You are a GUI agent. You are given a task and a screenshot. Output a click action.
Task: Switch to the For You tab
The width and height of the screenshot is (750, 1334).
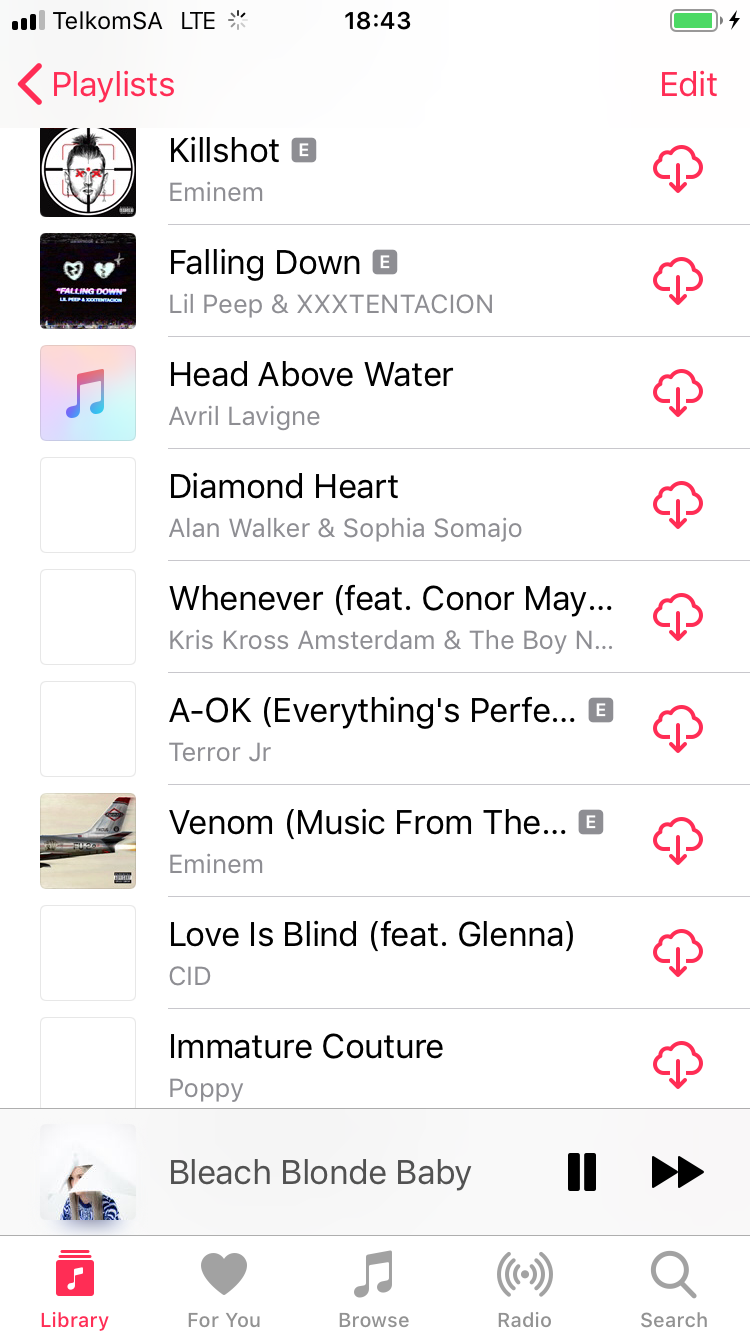point(224,1290)
